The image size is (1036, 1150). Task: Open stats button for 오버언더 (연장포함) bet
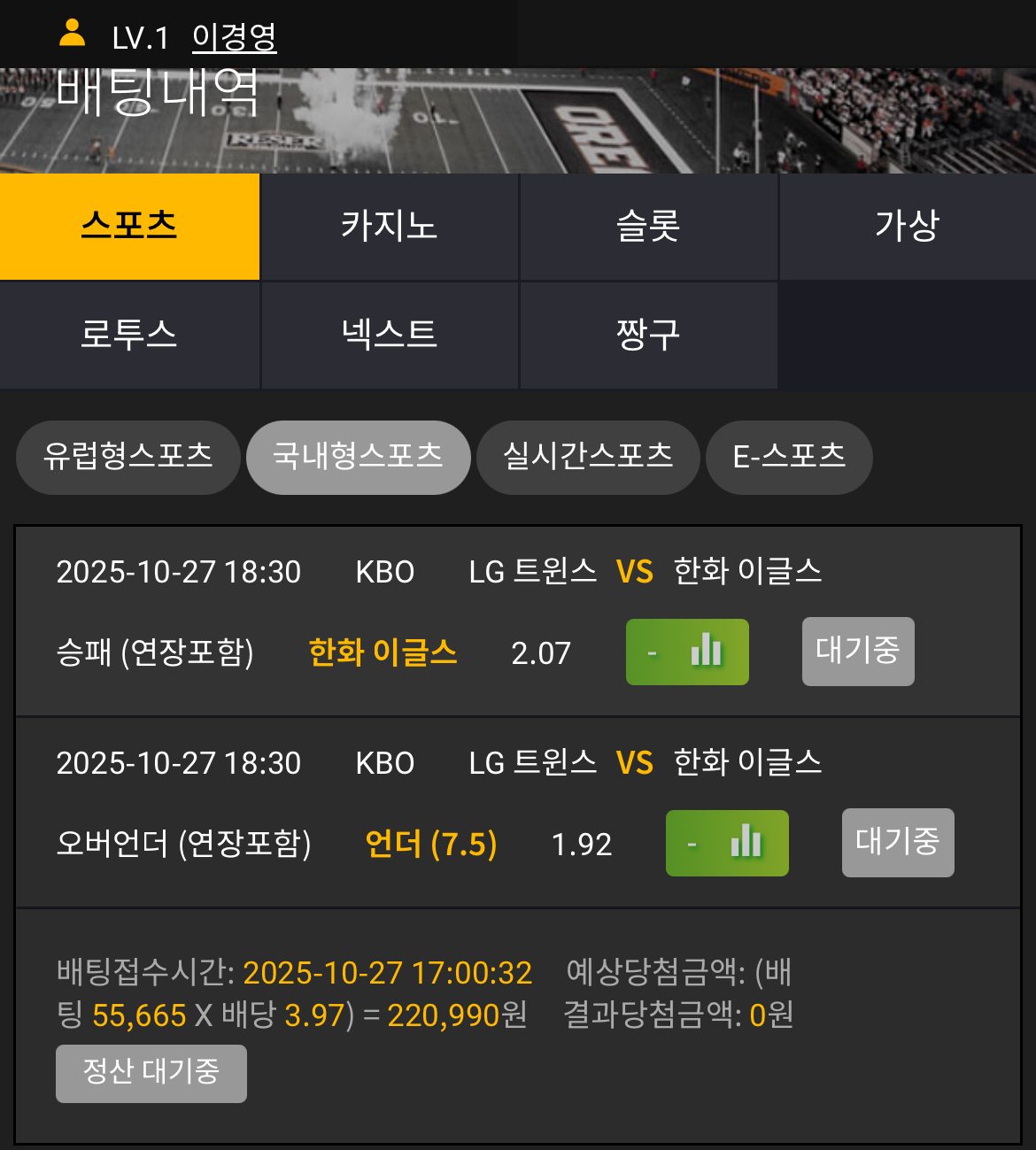tap(727, 844)
